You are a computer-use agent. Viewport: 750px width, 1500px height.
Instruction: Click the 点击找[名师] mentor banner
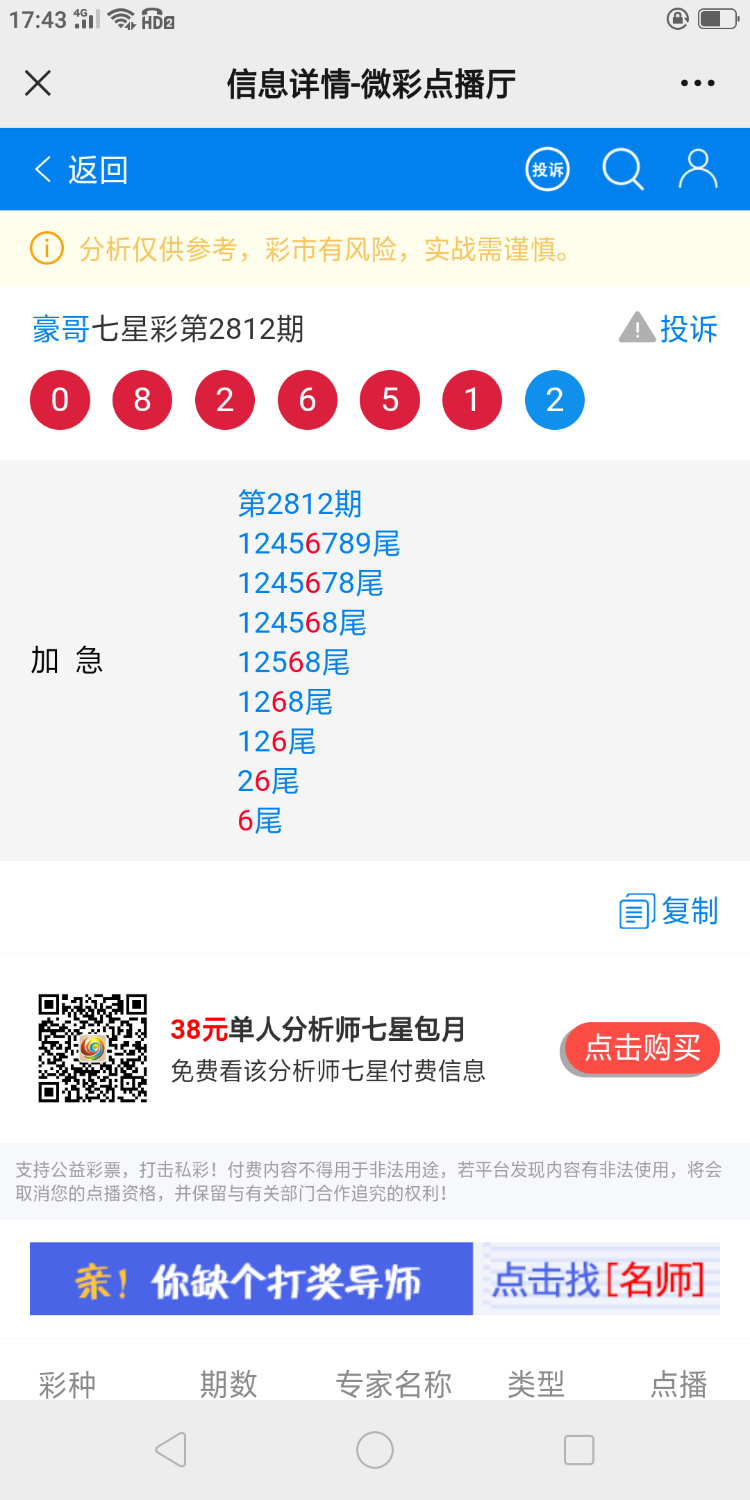[598, 1279]
